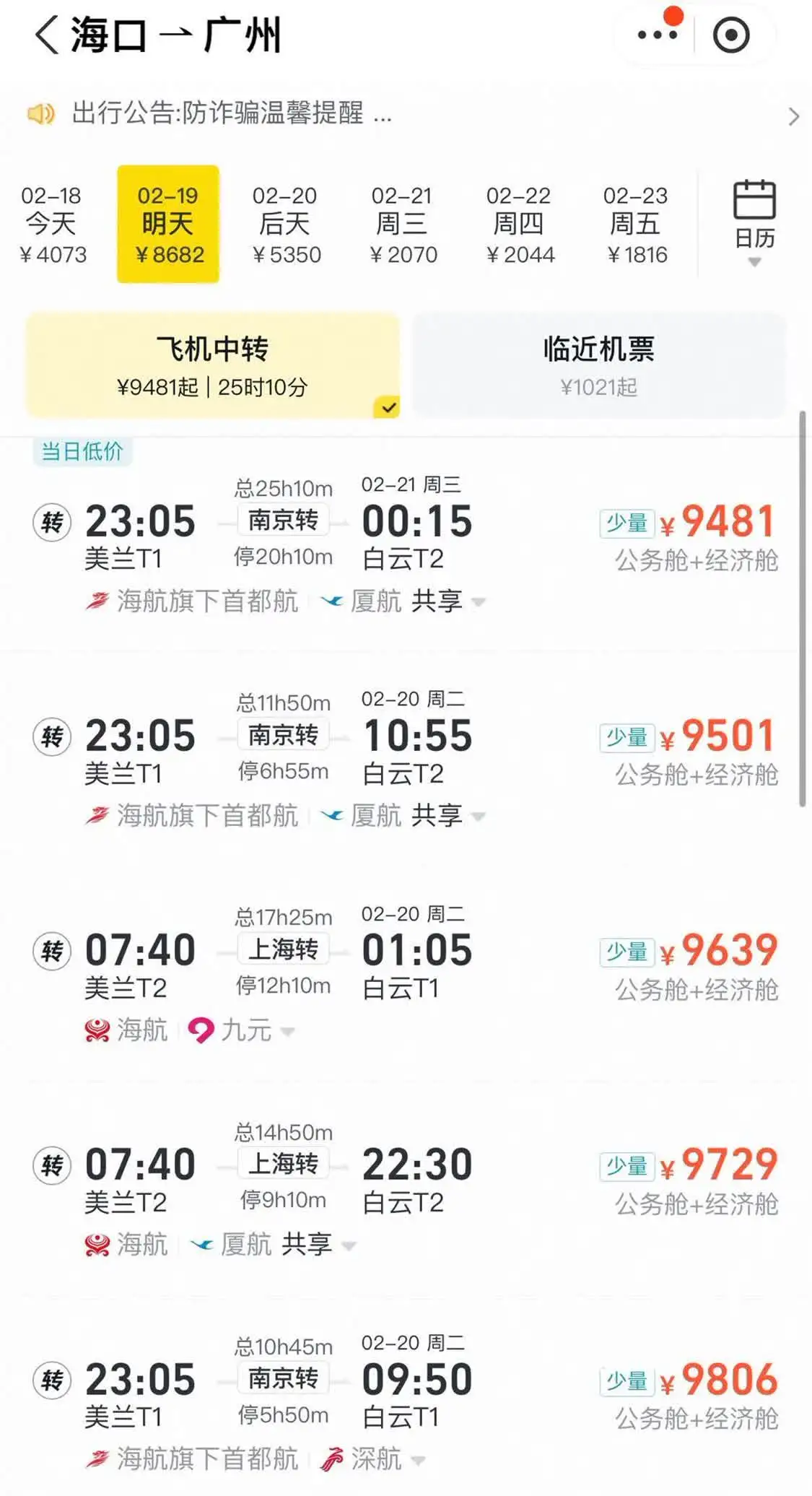Expand airline details for 首都航 深航 flight
This screenshot has width=812, height=1496.
417,1460
